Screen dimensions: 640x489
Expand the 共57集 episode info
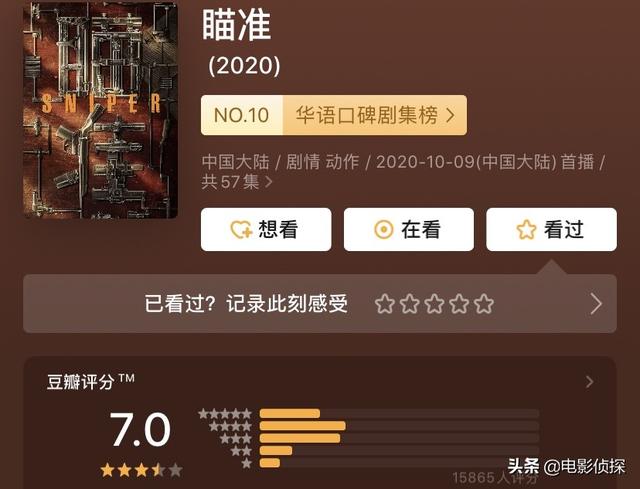pos(238,183)
